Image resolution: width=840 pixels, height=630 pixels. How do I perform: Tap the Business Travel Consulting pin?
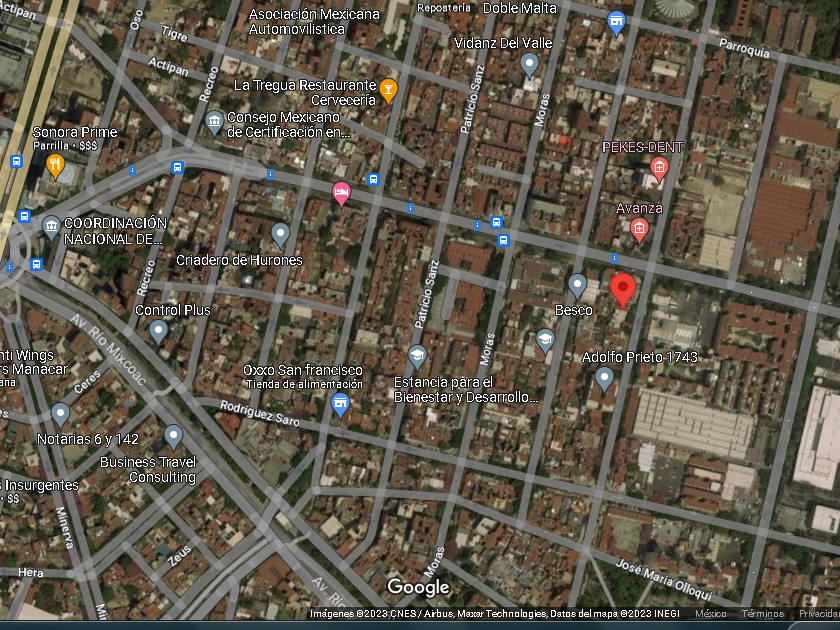(173, 437)
